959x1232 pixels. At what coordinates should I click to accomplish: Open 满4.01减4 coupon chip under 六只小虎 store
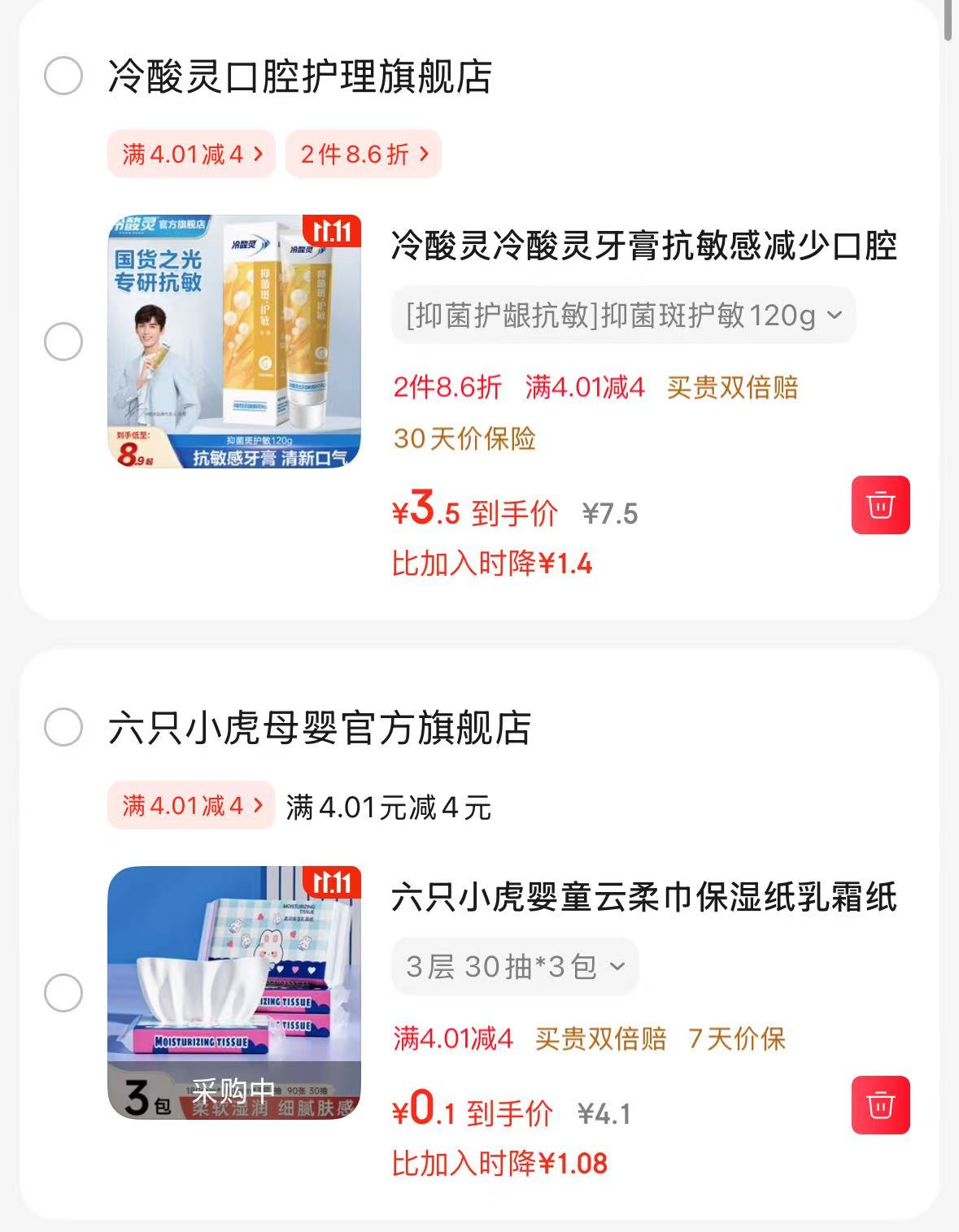click(x=192, y=806)
